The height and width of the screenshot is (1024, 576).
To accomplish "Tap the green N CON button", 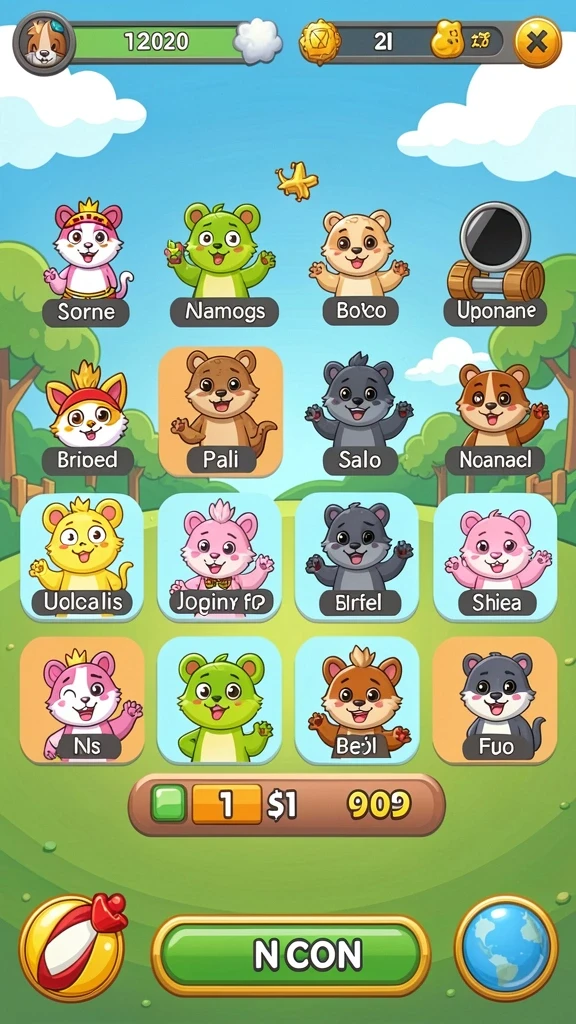I will pyautogui.click(x=291, y=955).
